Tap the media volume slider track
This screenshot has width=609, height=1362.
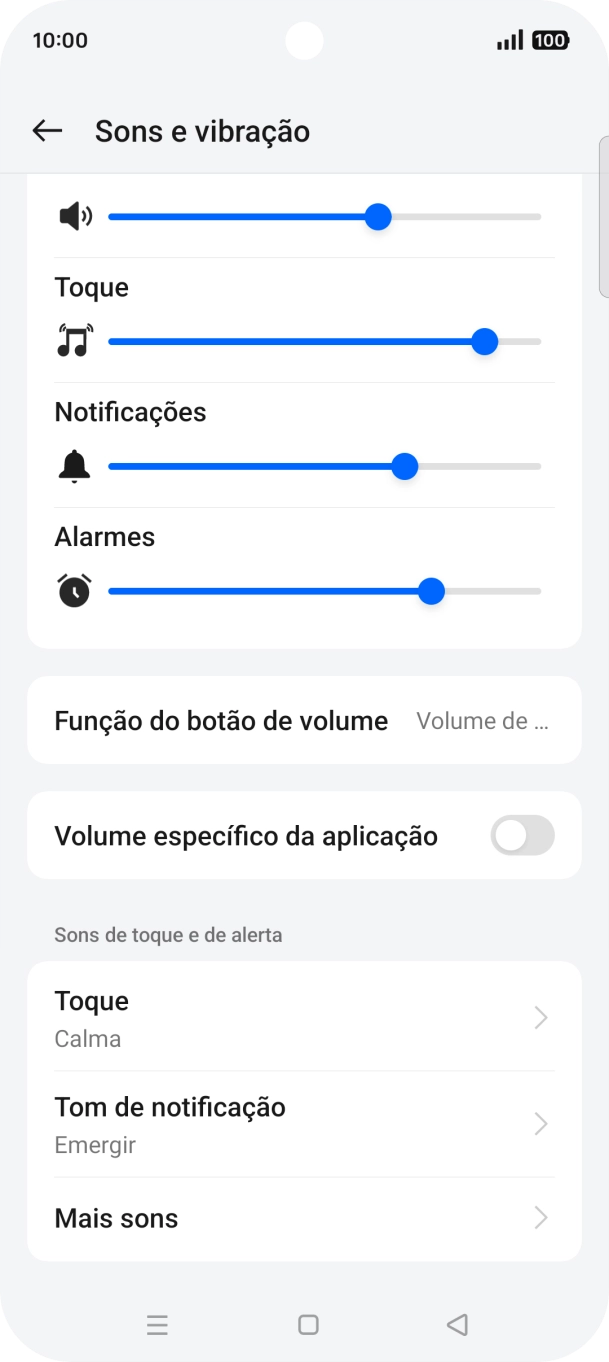click(x=324, y=217)
